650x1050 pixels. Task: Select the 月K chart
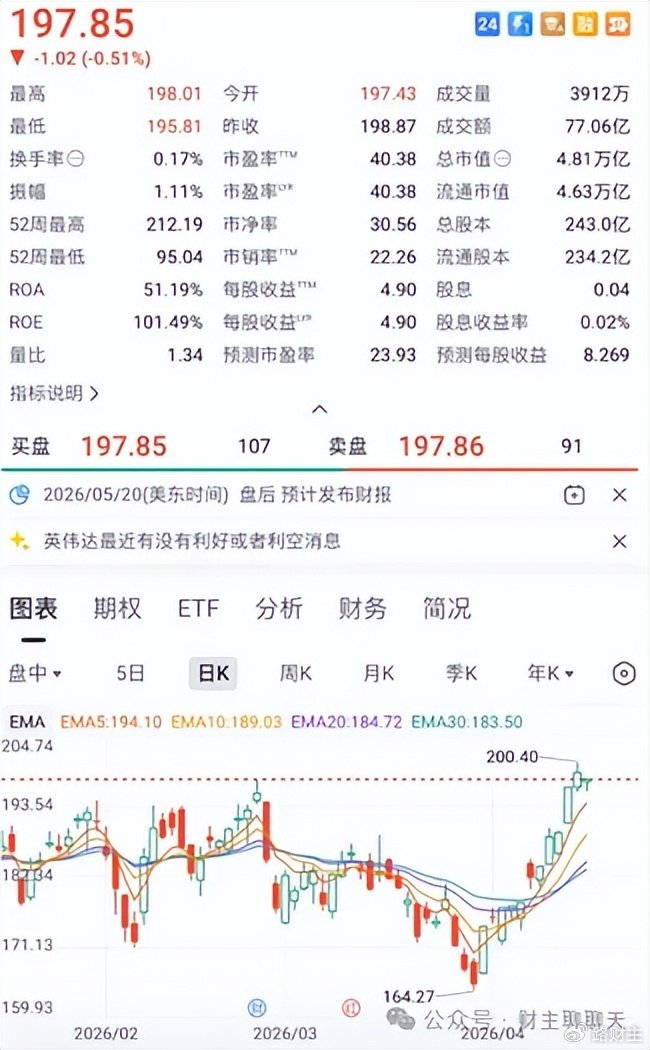(x=379, y=673)
